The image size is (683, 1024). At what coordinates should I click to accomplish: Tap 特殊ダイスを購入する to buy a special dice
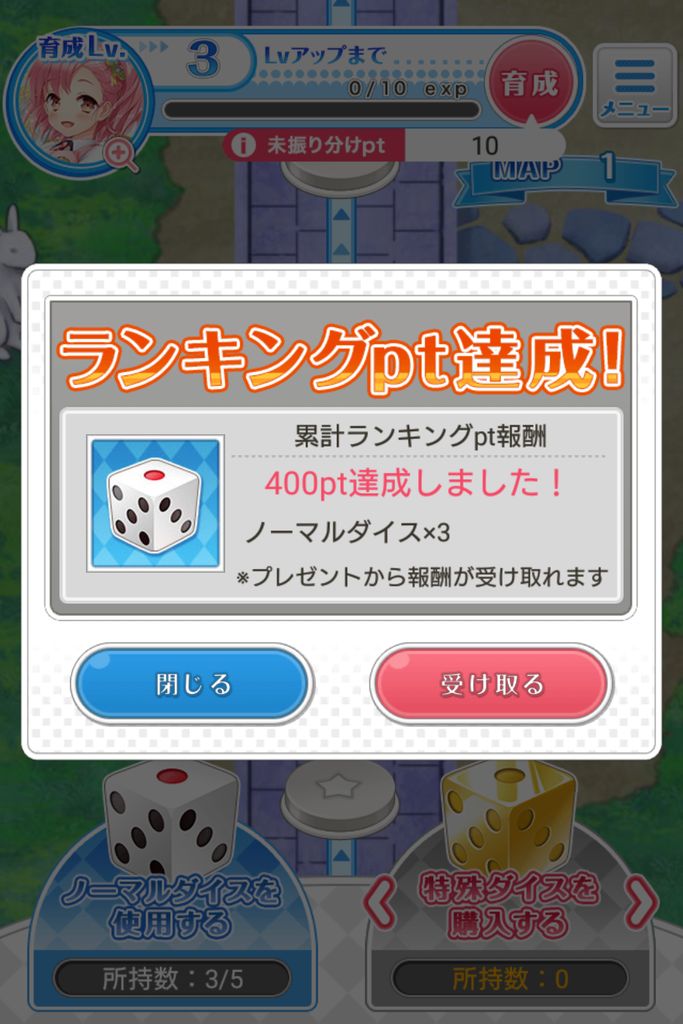tap(511, 903)
